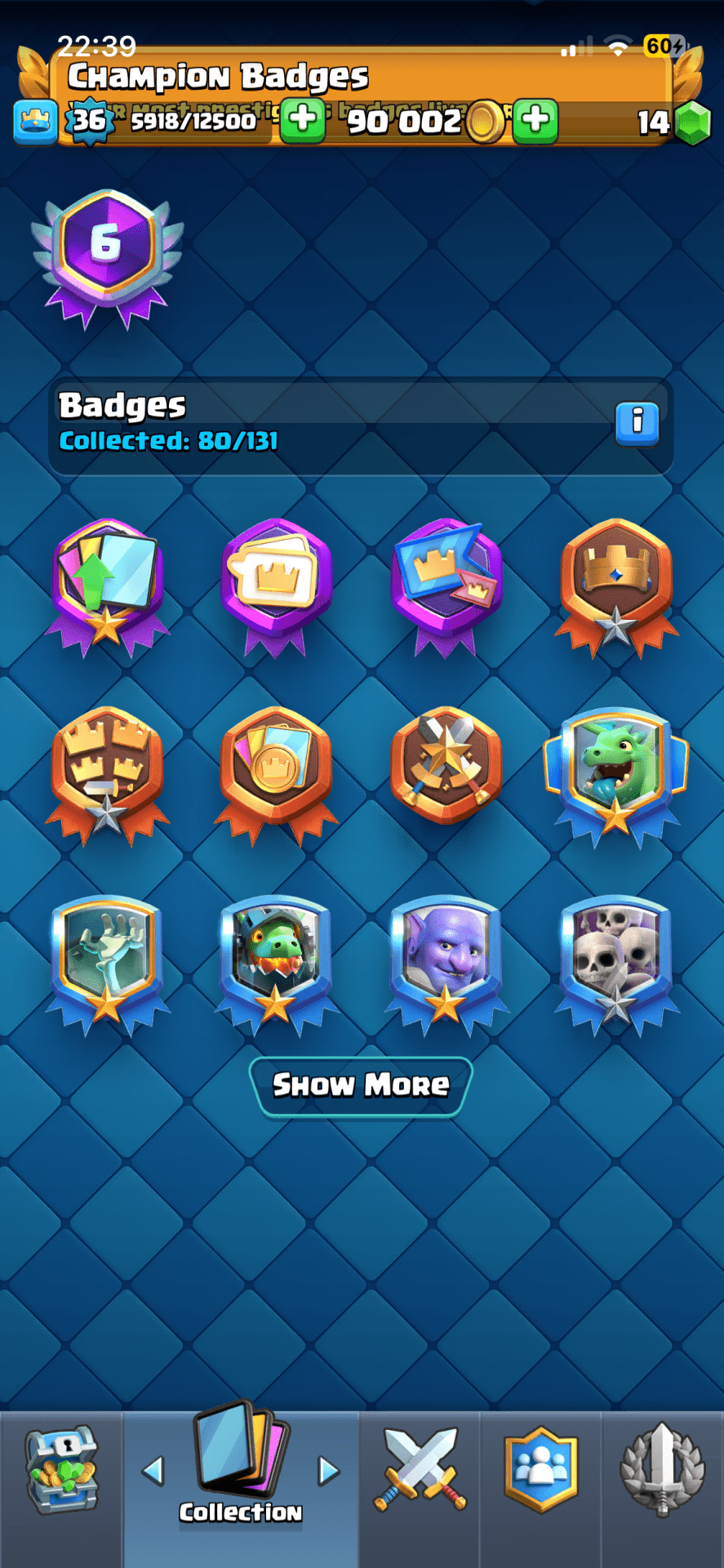Screen dimensions: 724x1568
Task: View the zombie hand Graveyard badge
Action: (x=107, y=960)
